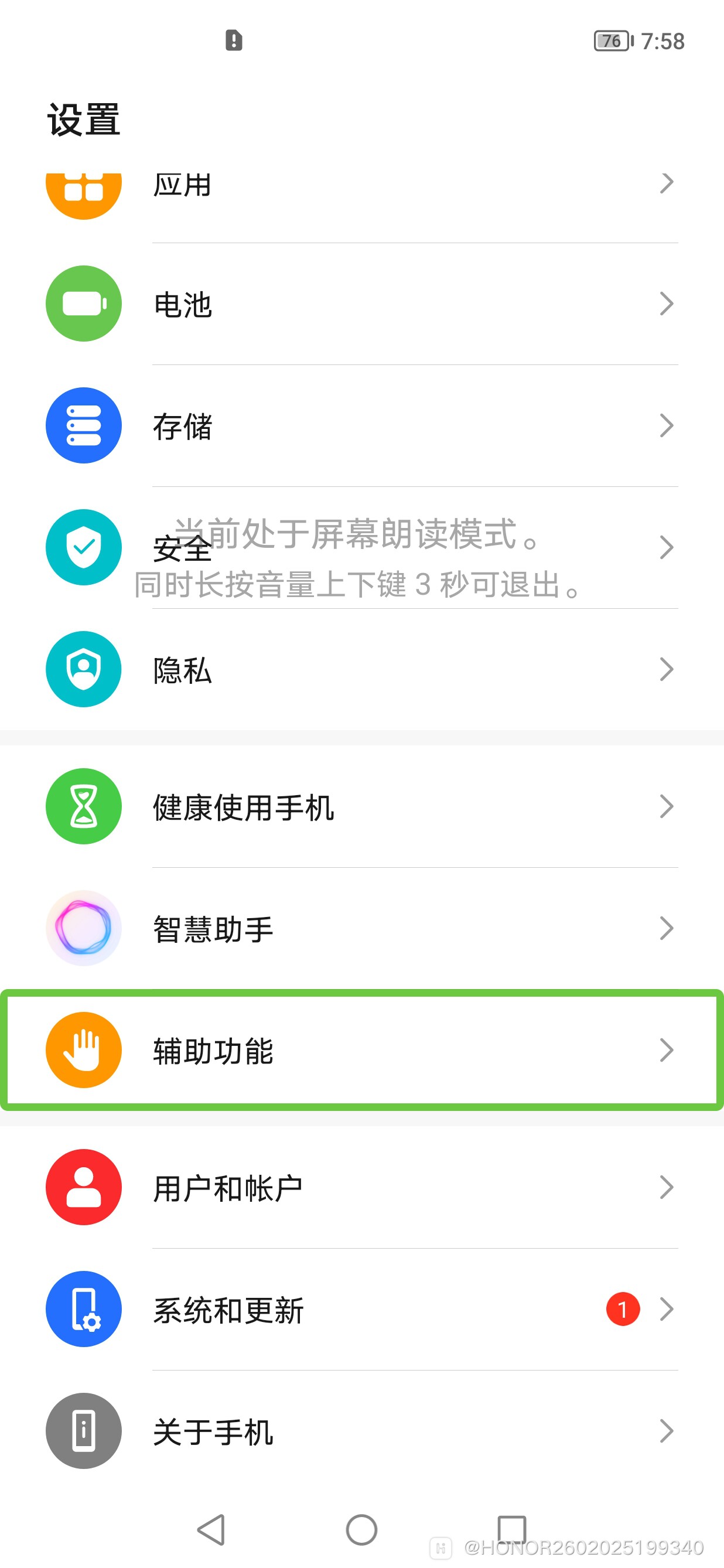Go to the home screen
724x1568 pixels.
(361, 1529)
